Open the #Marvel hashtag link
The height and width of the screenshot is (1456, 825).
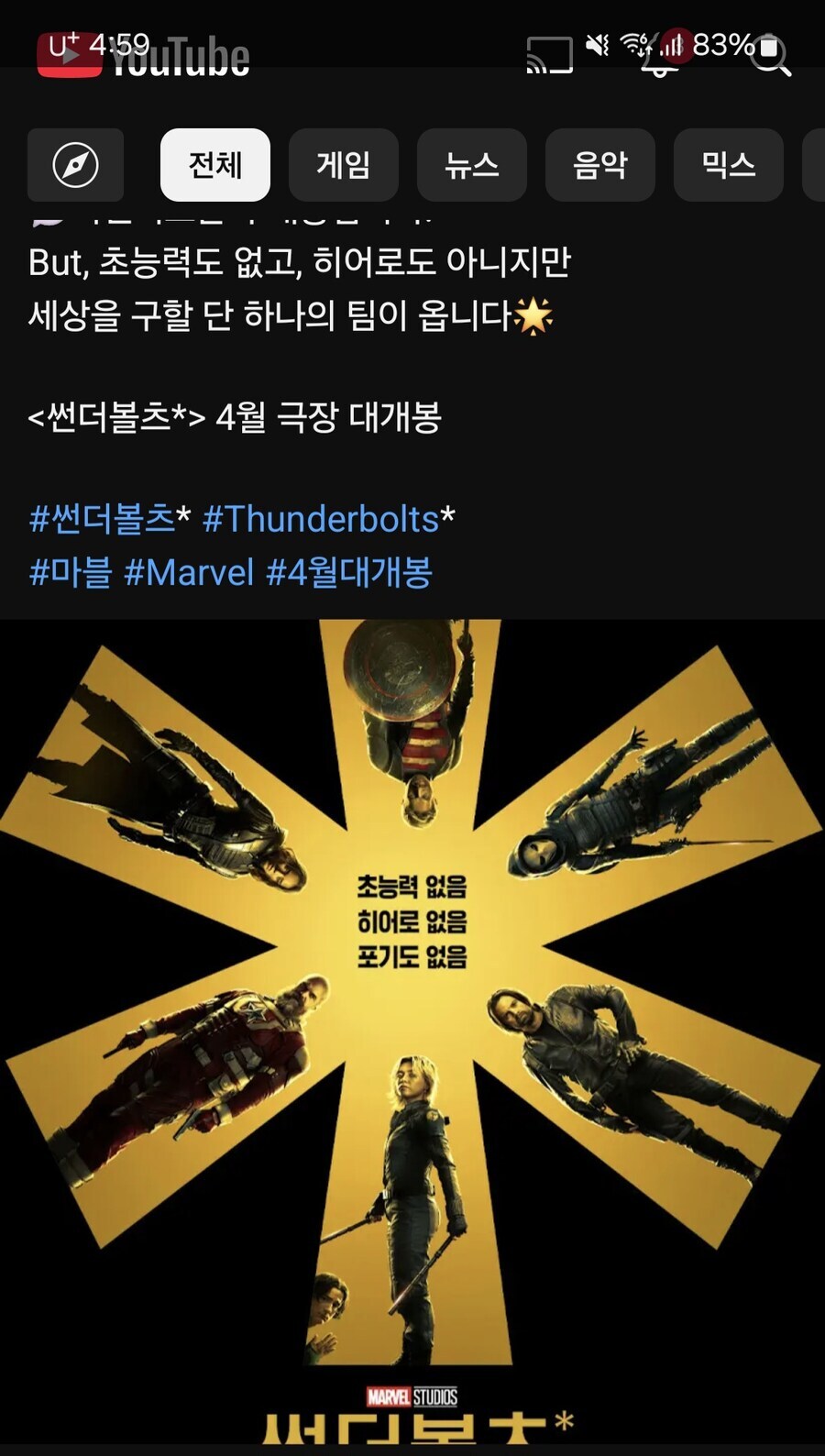coord(189,572)
